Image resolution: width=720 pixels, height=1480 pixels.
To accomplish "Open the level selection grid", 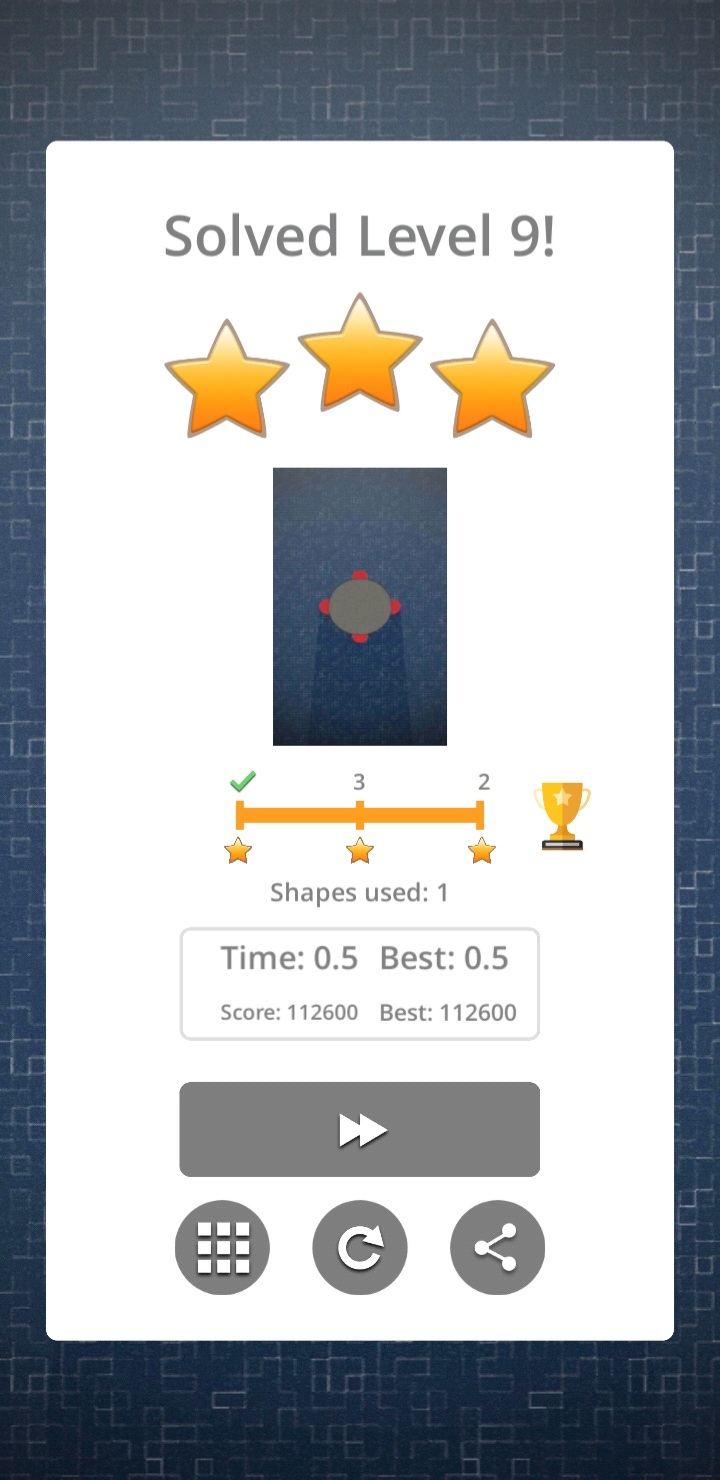I will (x=222, y=1247).
